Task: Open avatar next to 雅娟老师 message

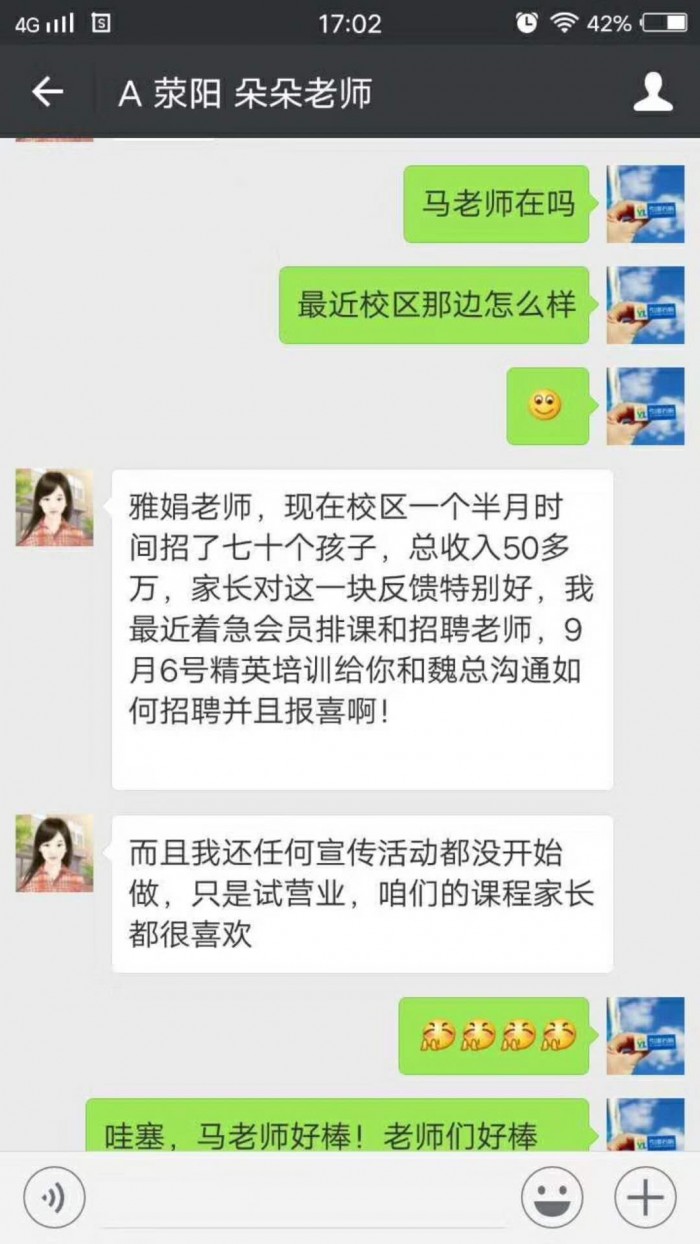Action: pyautogui.click(x=54, y=508)
